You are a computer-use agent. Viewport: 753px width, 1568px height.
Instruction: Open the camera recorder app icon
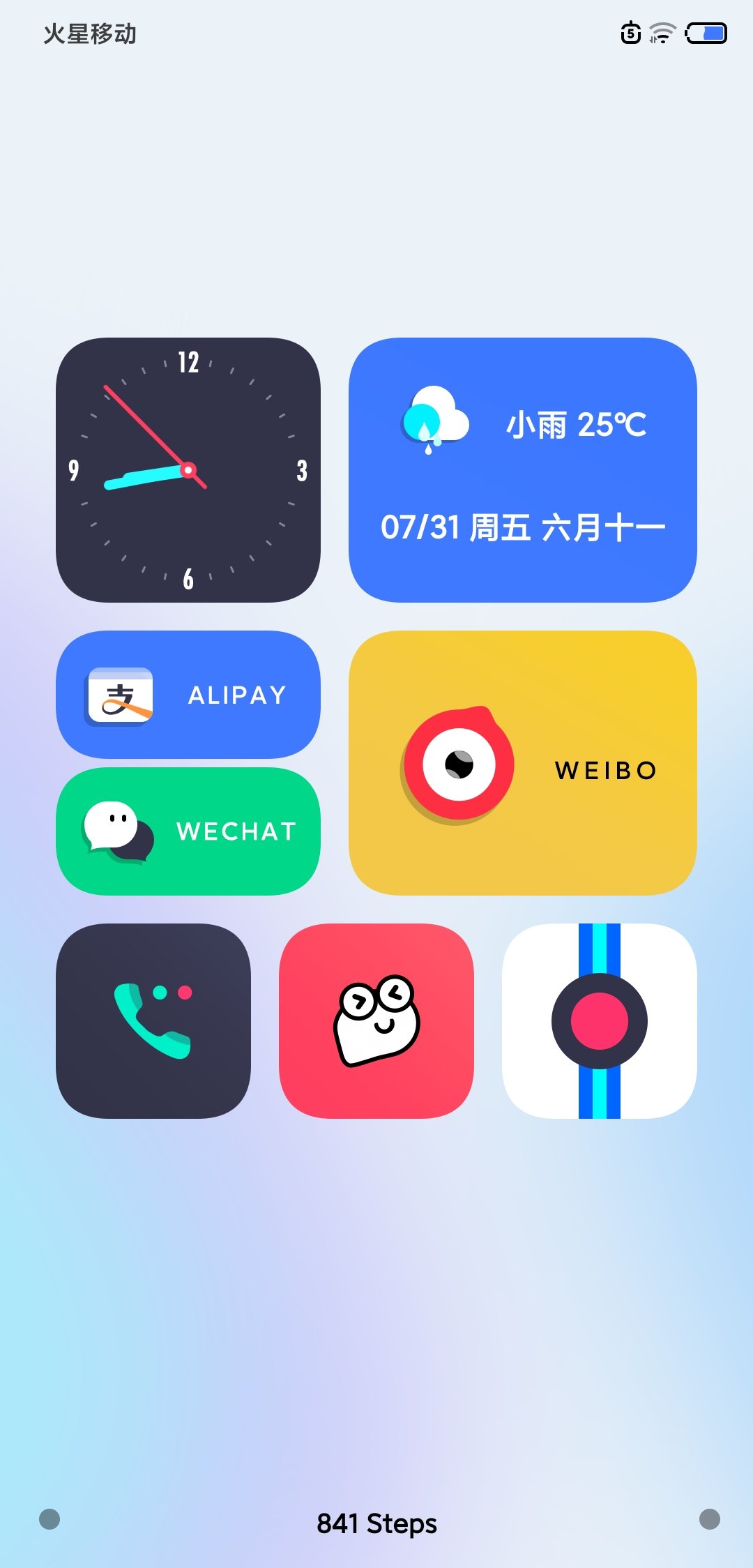[x=600, y=1021]
